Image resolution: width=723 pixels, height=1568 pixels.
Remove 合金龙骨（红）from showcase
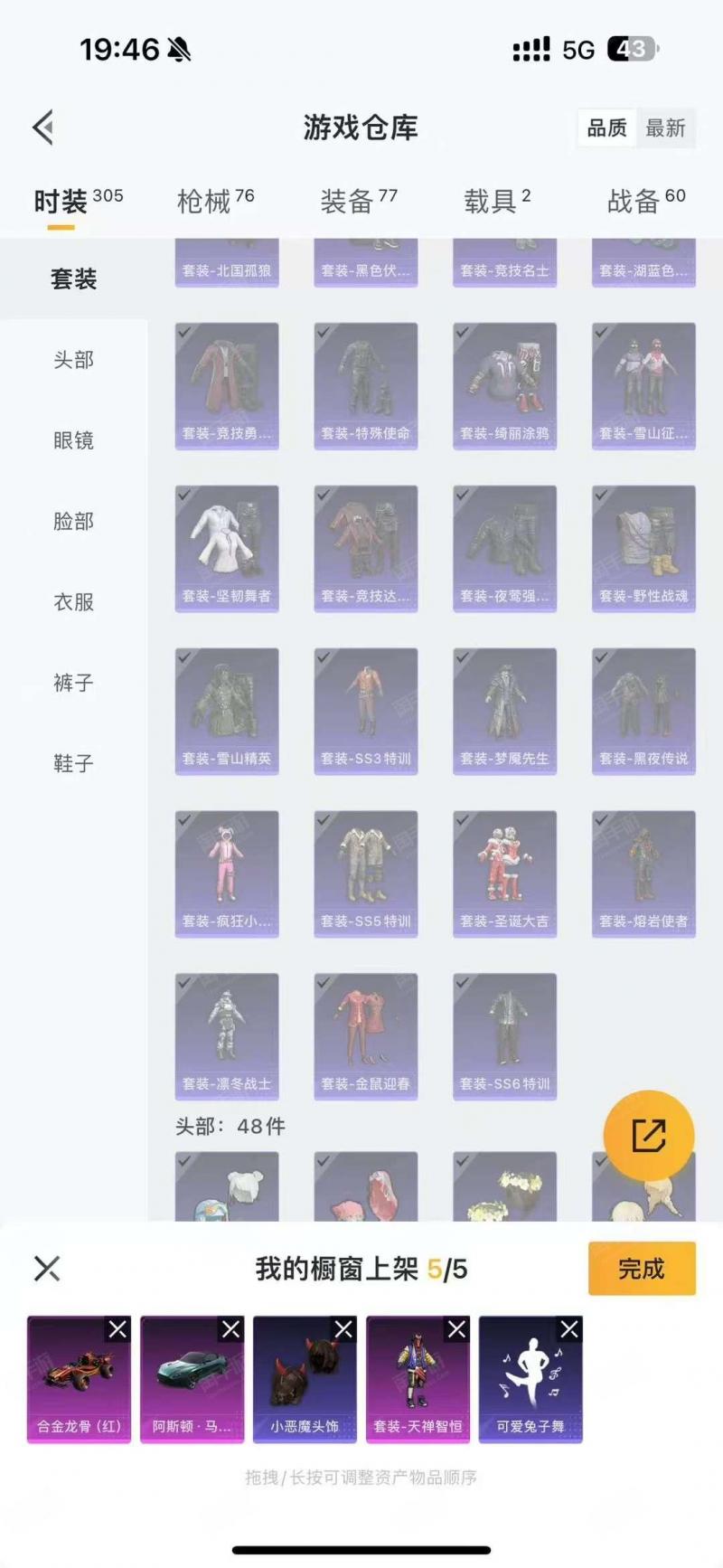(118, 1328)
